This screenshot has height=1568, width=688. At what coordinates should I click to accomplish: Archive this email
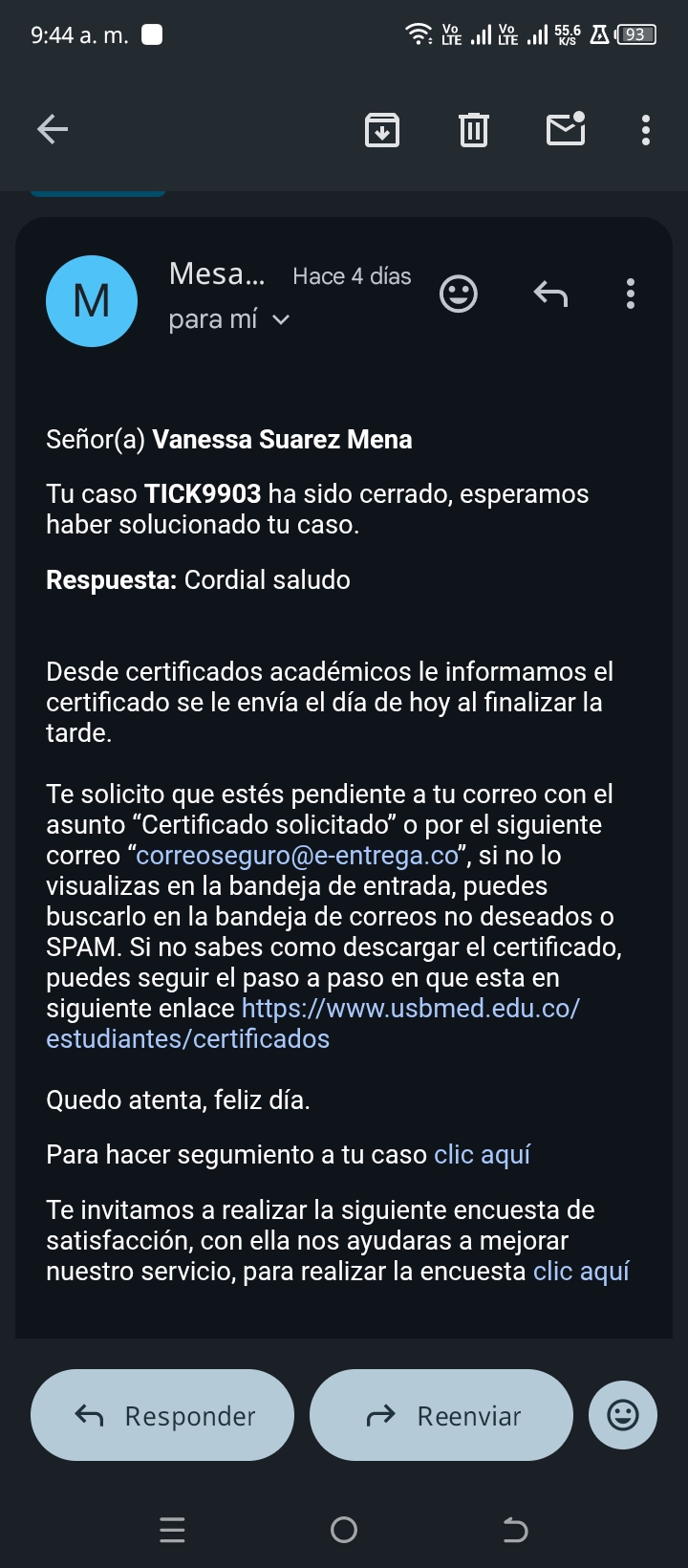(382, 129)
